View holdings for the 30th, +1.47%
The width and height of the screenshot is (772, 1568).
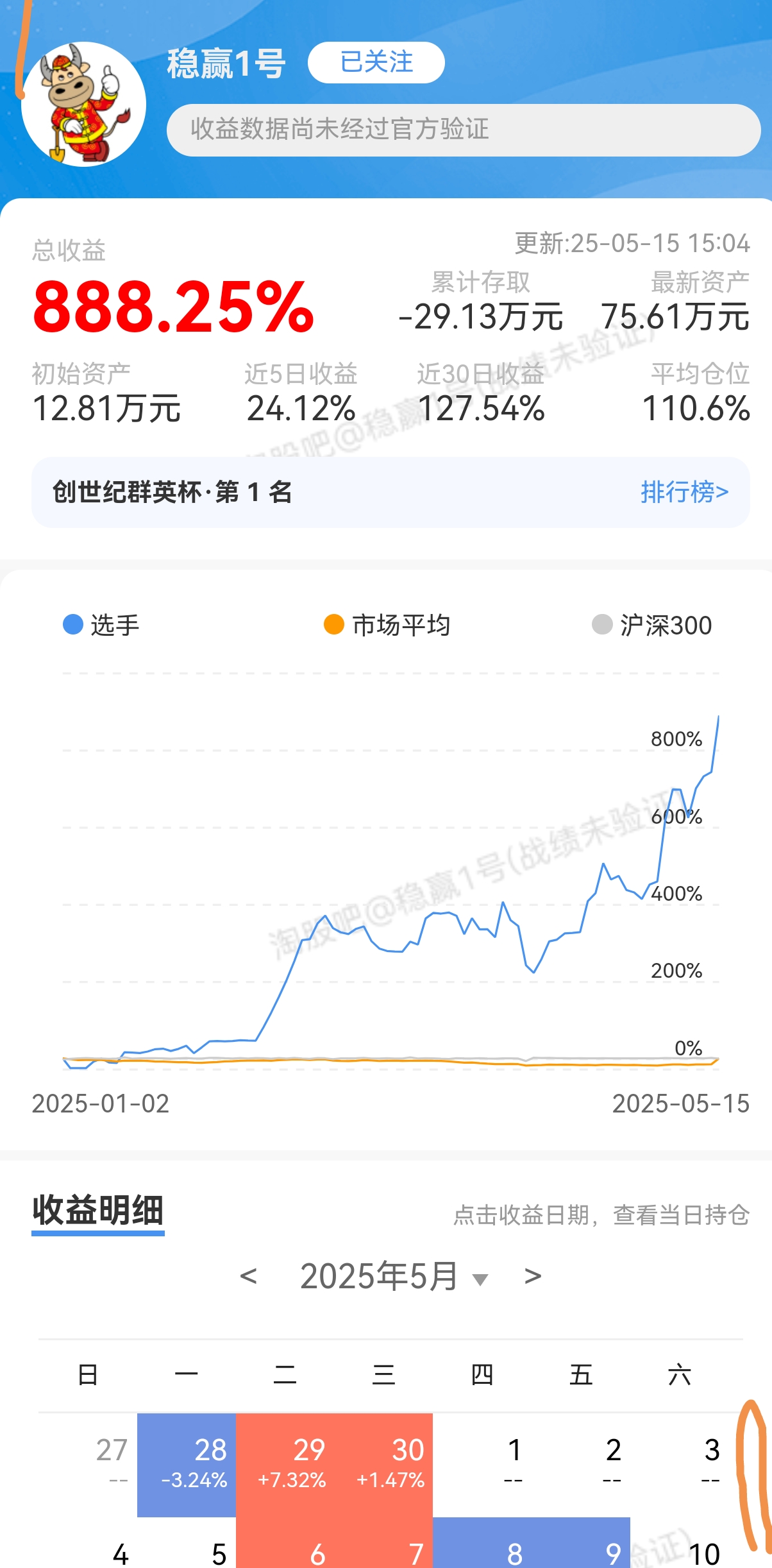[x=384, y=1465]
